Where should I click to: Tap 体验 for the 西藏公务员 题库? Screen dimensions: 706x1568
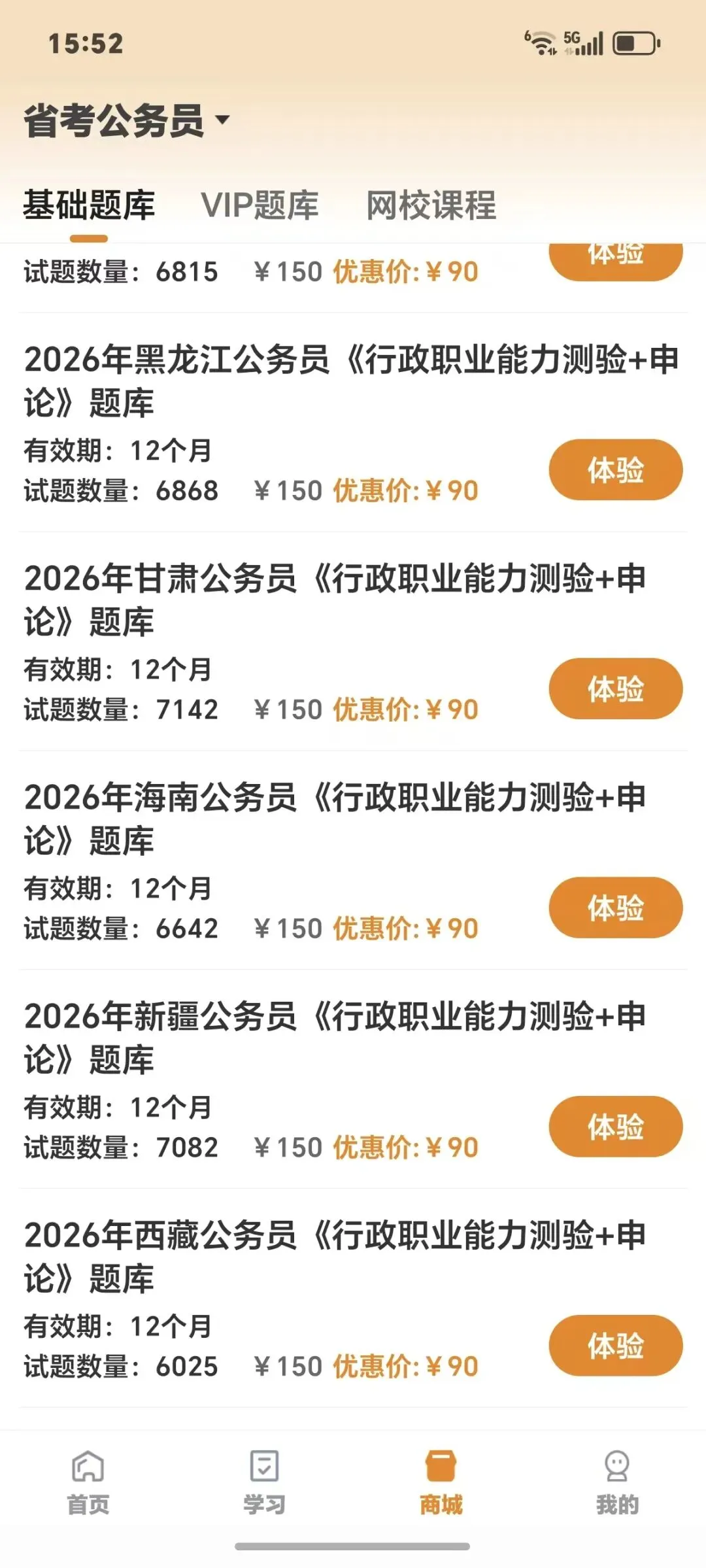615,1346
